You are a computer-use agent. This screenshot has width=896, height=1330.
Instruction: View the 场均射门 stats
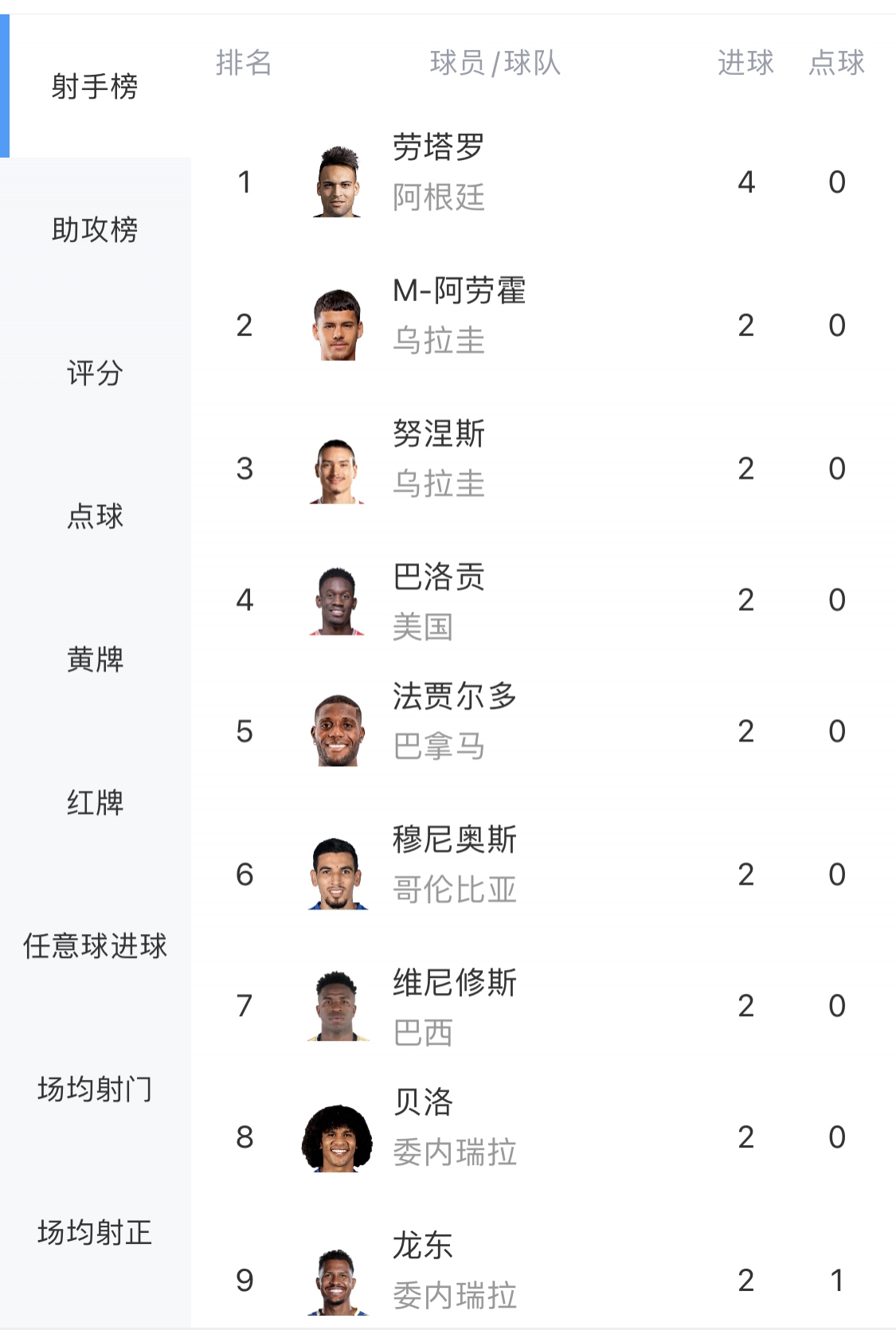pyautogui.click(x=95, y=1089)
